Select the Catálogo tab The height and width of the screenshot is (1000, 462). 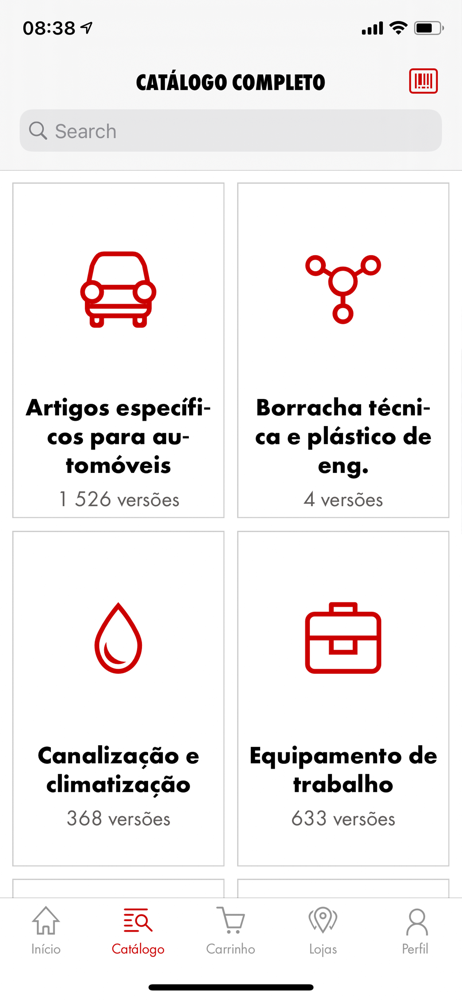(138, 931)
